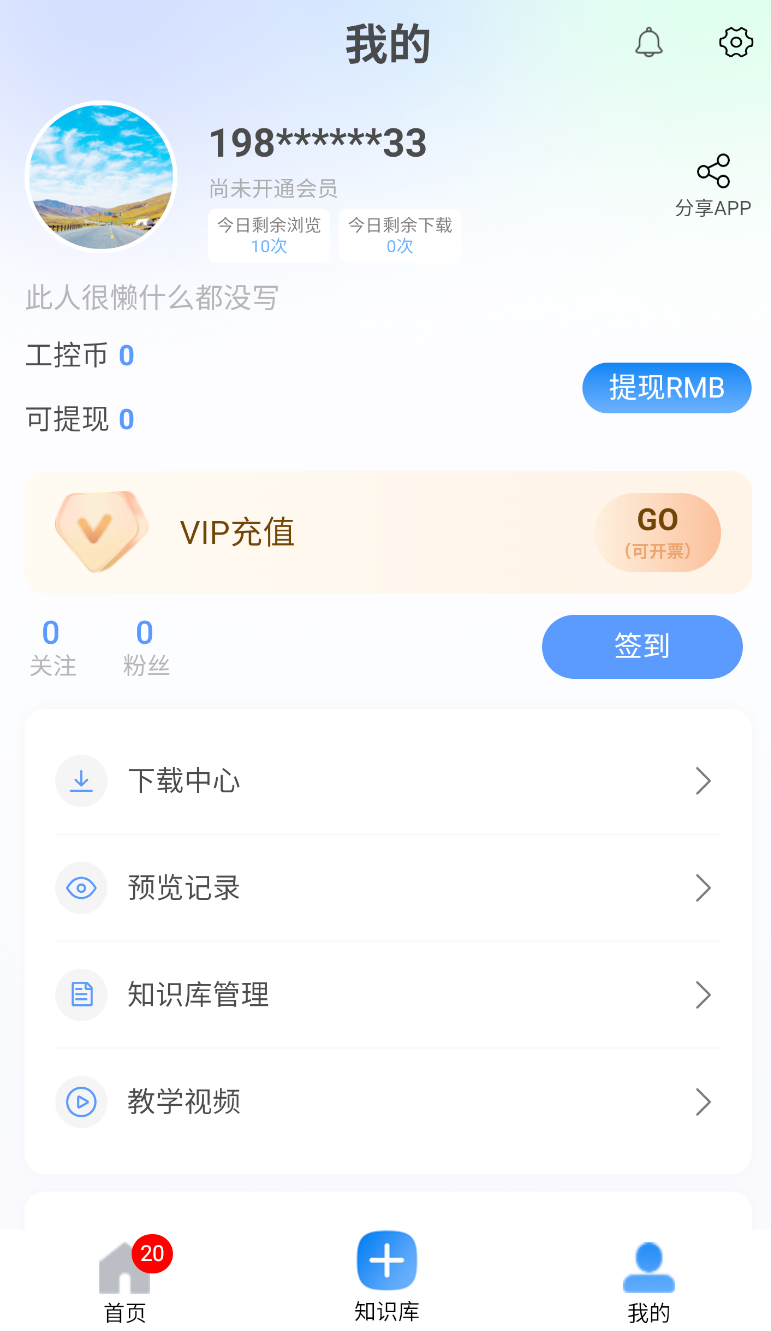
Task: Switch to the 知识库 tab
Action: (387, 1277)
